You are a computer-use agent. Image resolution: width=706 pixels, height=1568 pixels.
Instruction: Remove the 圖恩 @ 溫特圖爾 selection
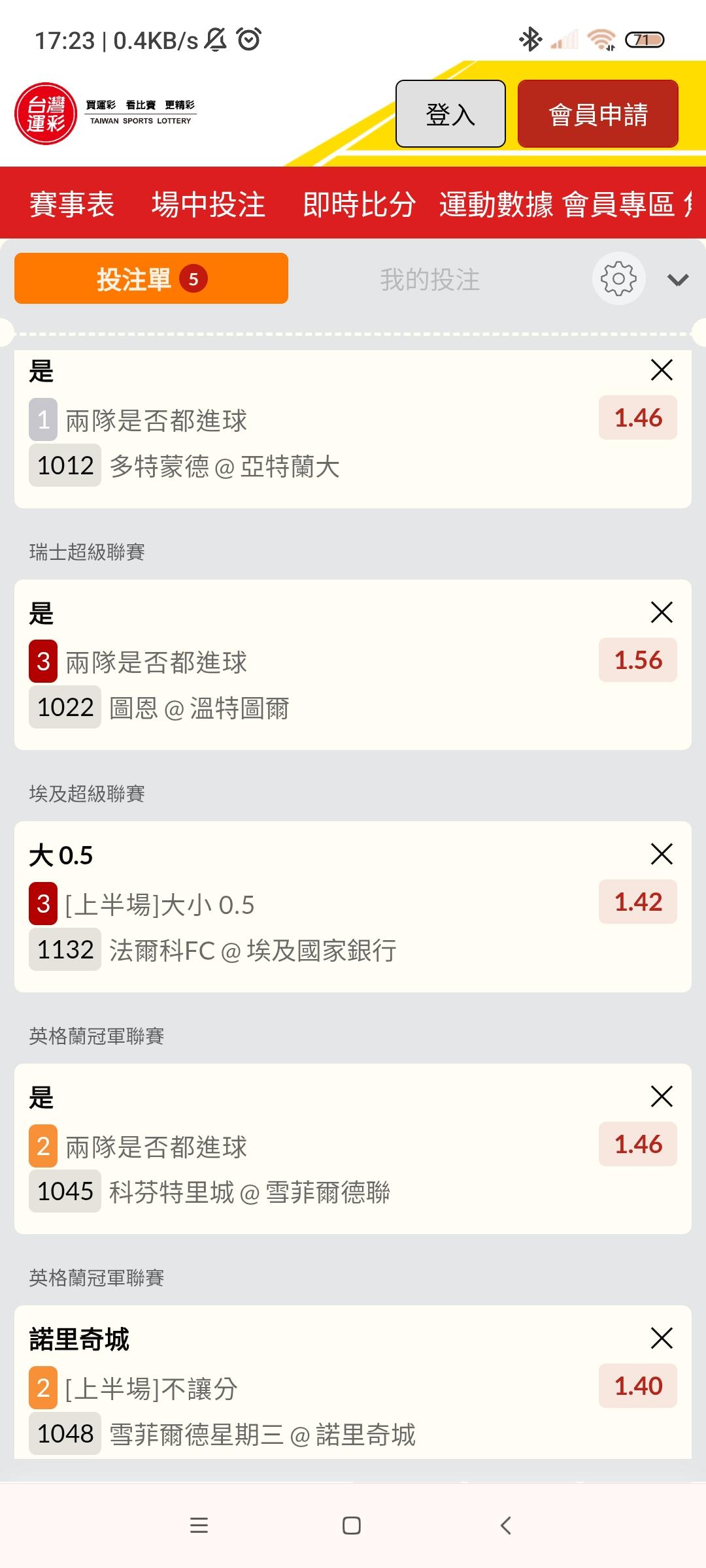pos(662,613)
